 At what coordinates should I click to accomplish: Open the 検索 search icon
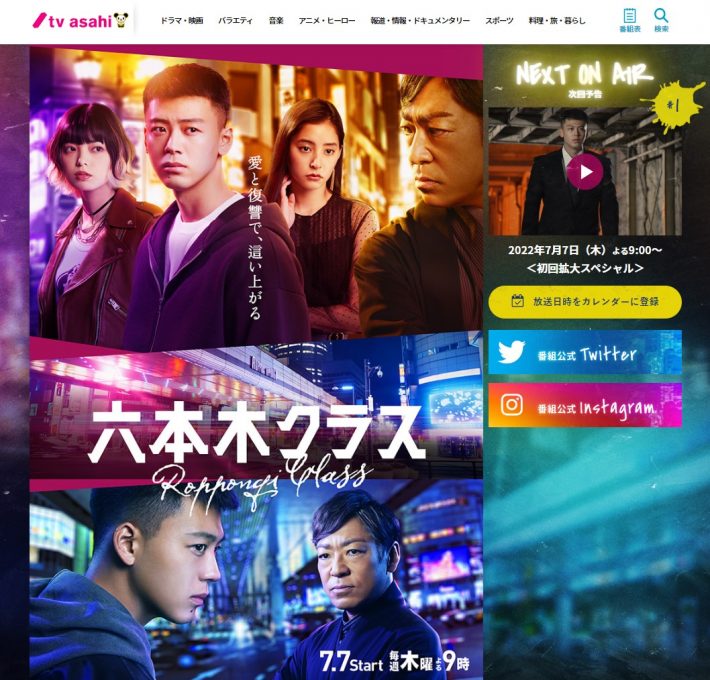[x=661, y=20]
